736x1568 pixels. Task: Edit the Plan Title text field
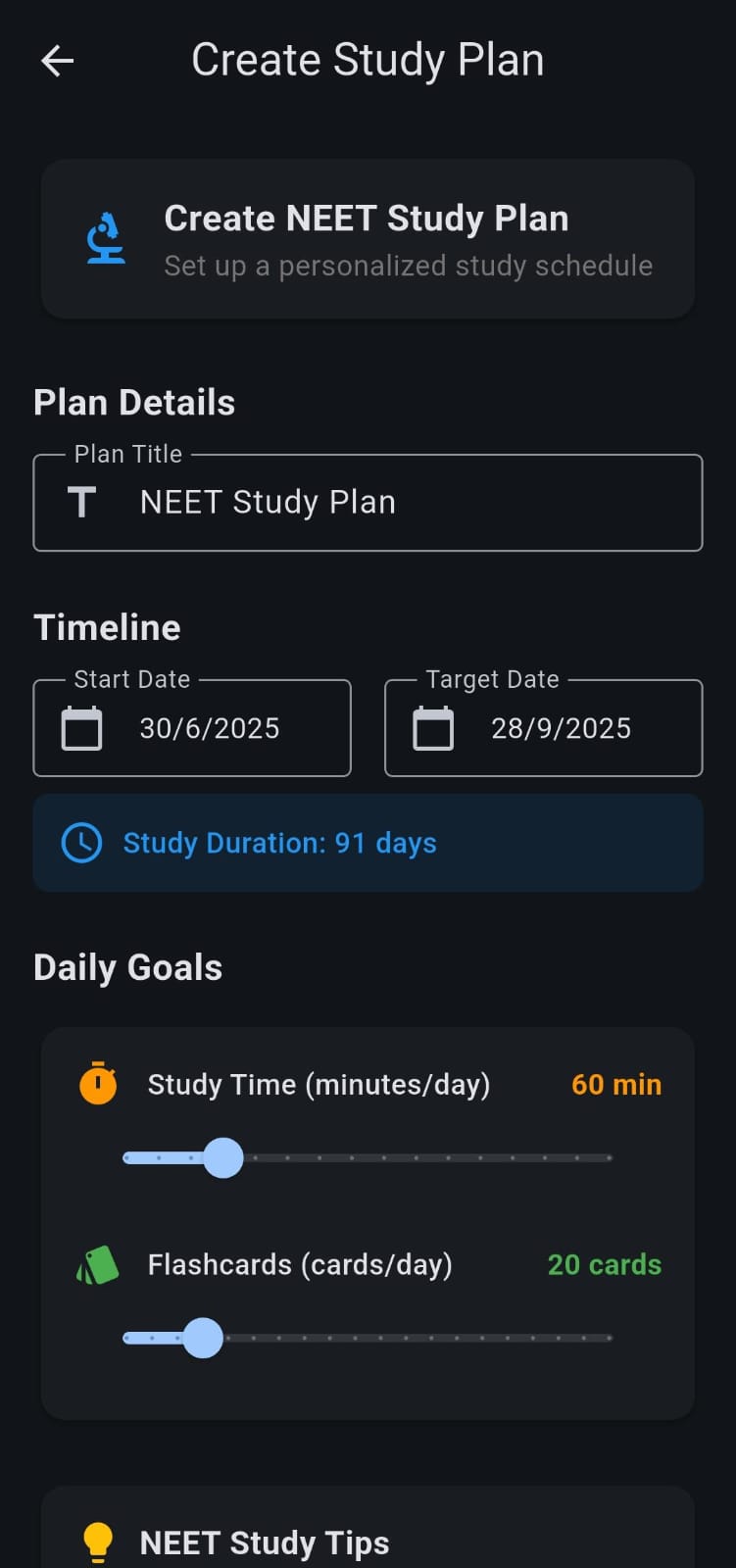click(x=368, y=502)
